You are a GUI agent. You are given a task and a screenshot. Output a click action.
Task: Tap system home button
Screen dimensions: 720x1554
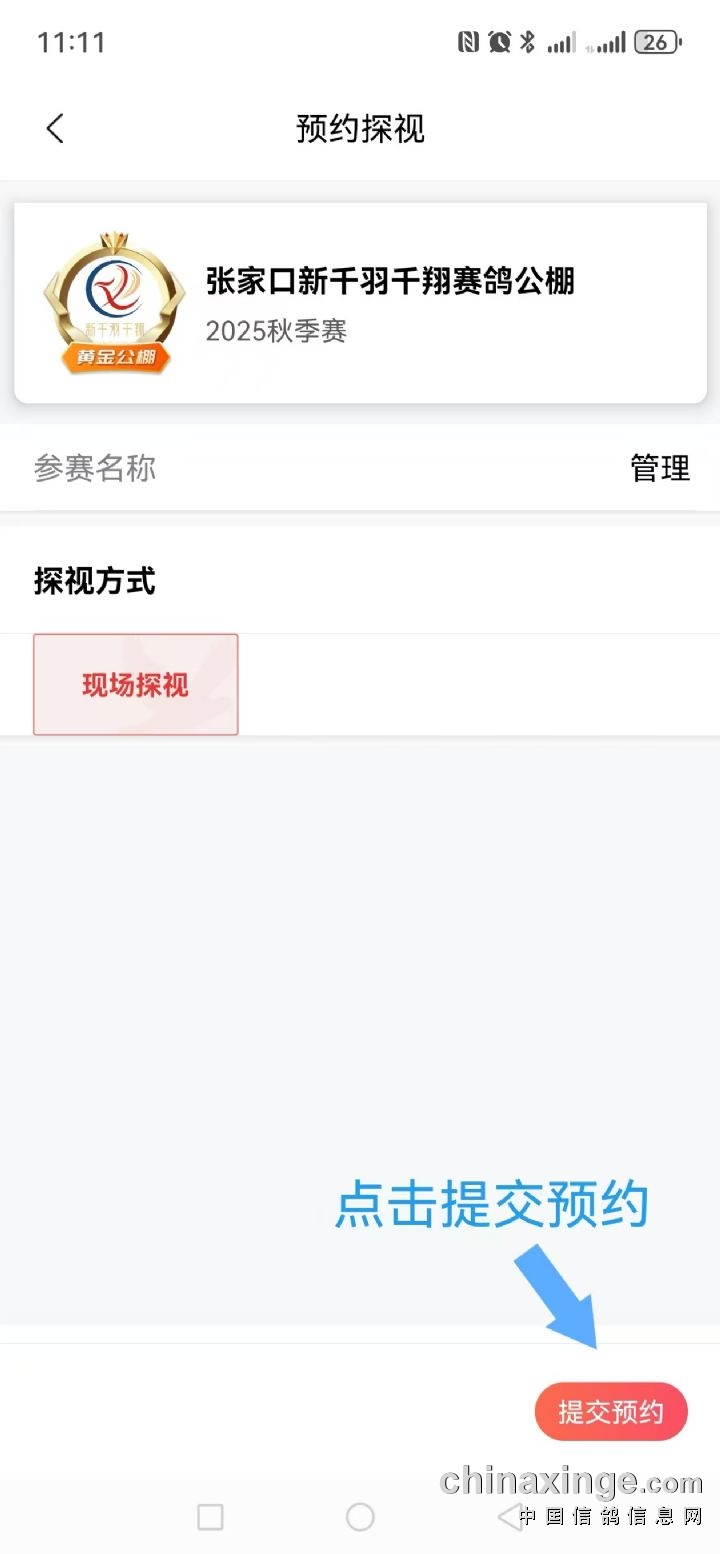coord(360,1517)
